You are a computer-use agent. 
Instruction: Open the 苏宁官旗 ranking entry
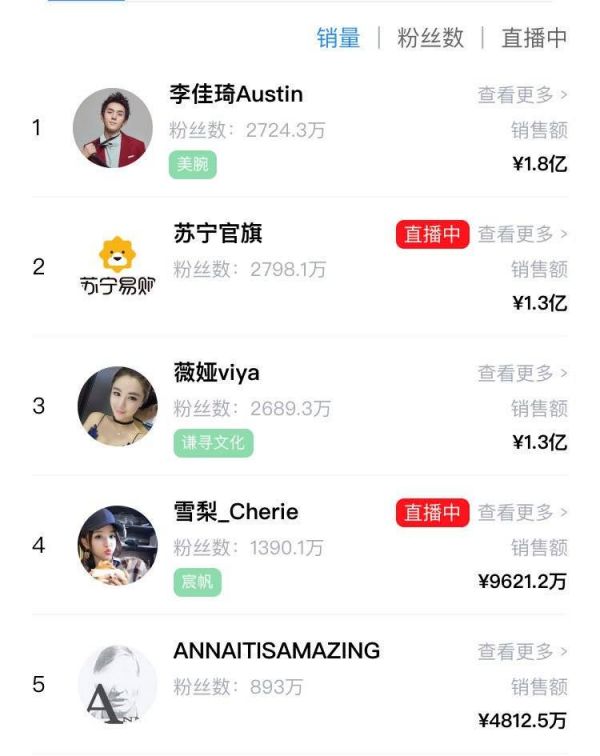pyautogui.click(x=218, y=234)
